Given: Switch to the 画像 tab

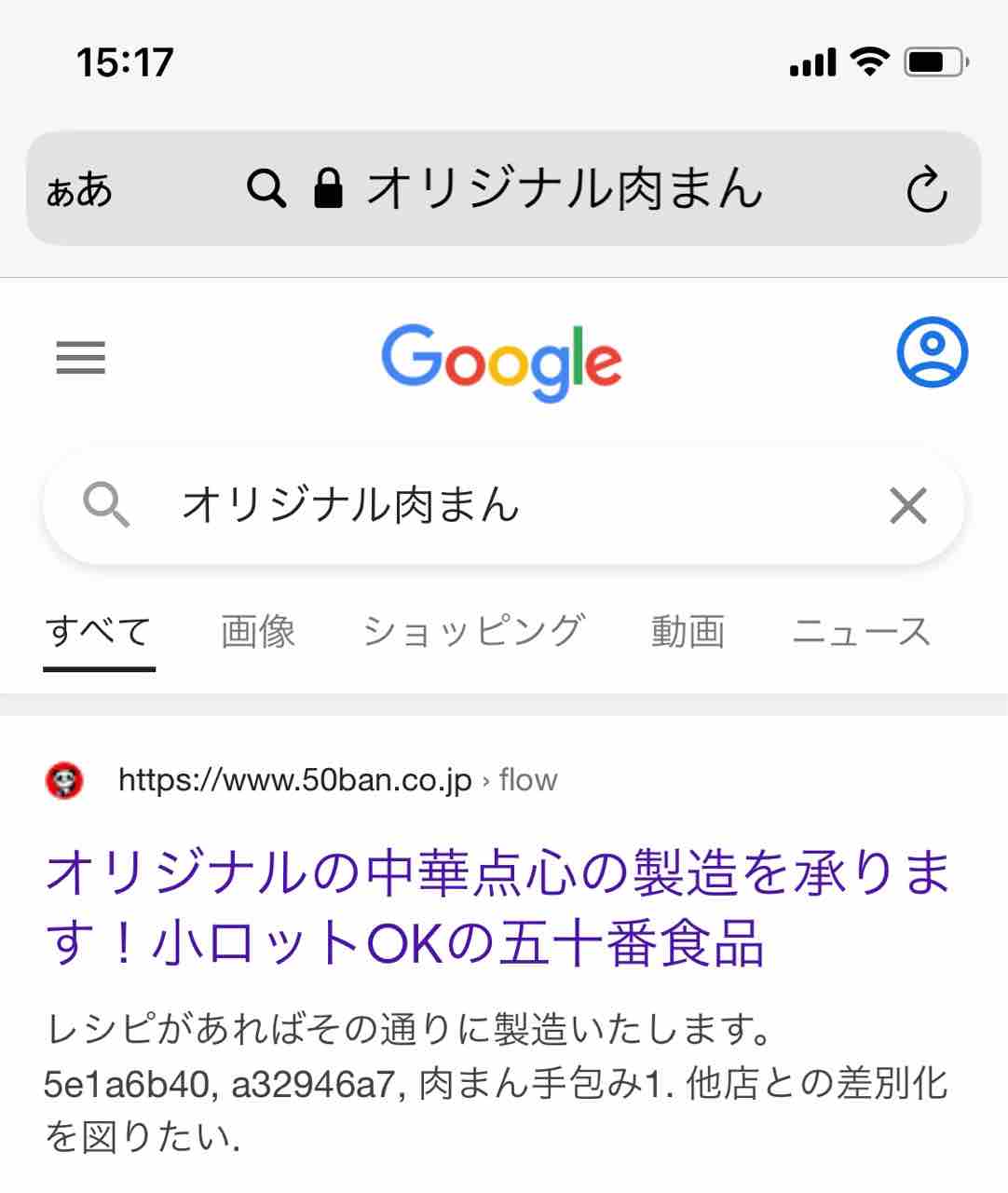Looking at the screenshot, I should 258,631.
